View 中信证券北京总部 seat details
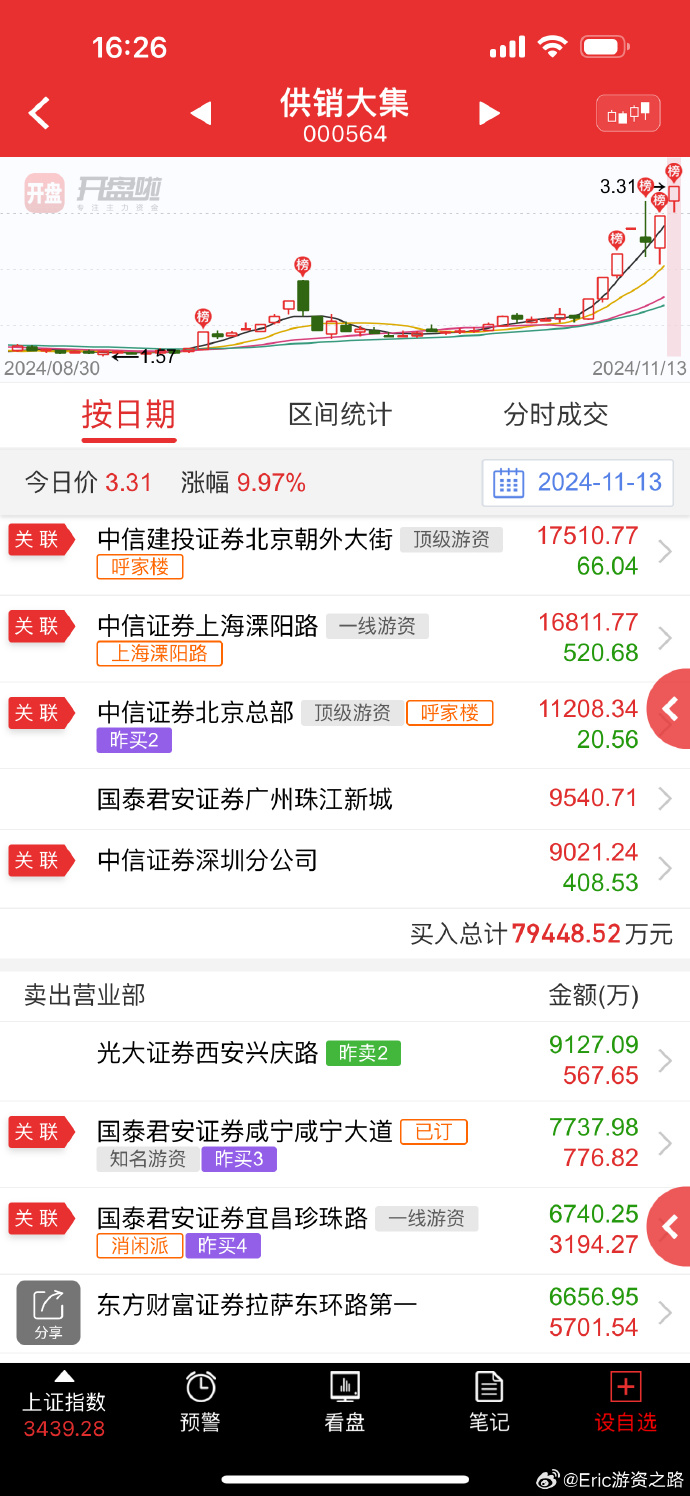 tap(345, 725)
